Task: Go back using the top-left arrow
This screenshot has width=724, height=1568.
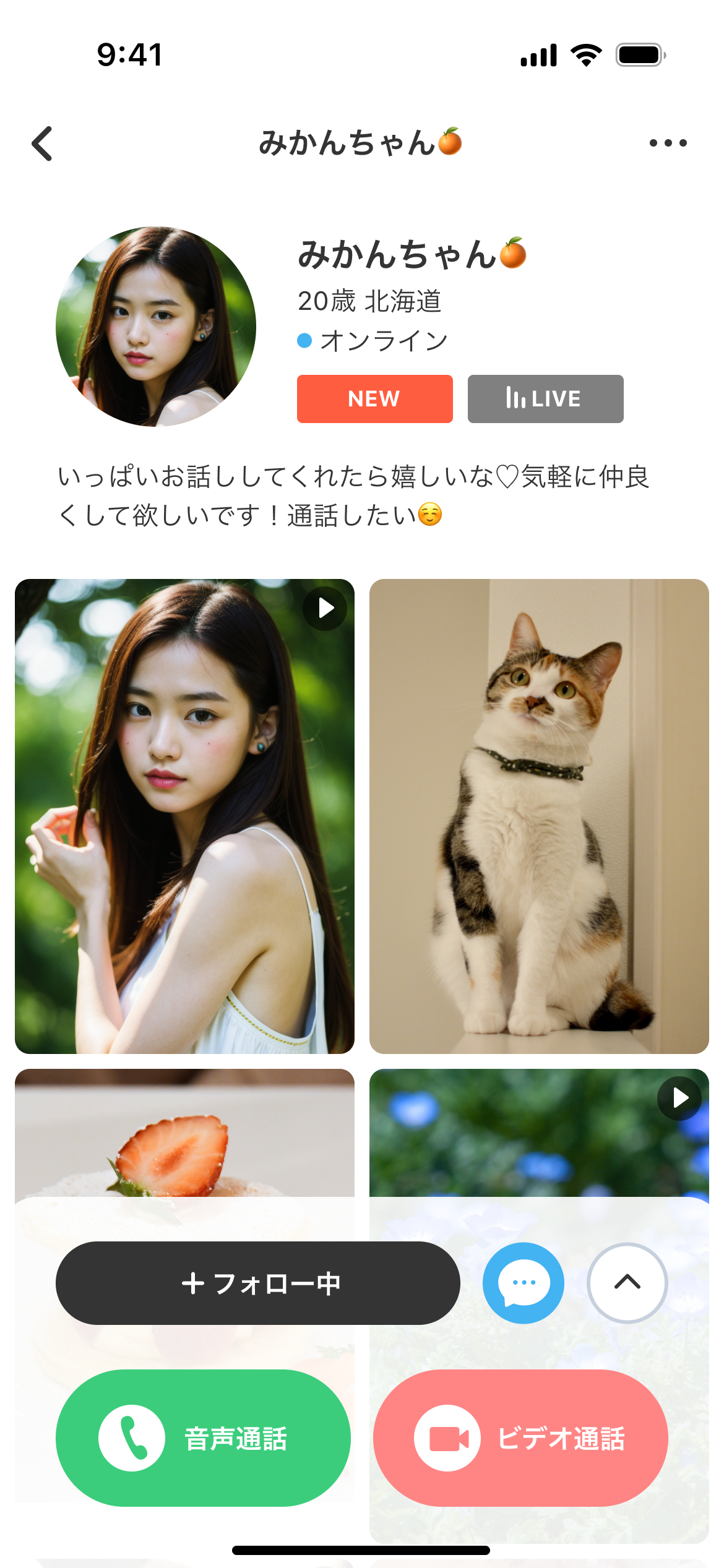Action: coord(42,144)
